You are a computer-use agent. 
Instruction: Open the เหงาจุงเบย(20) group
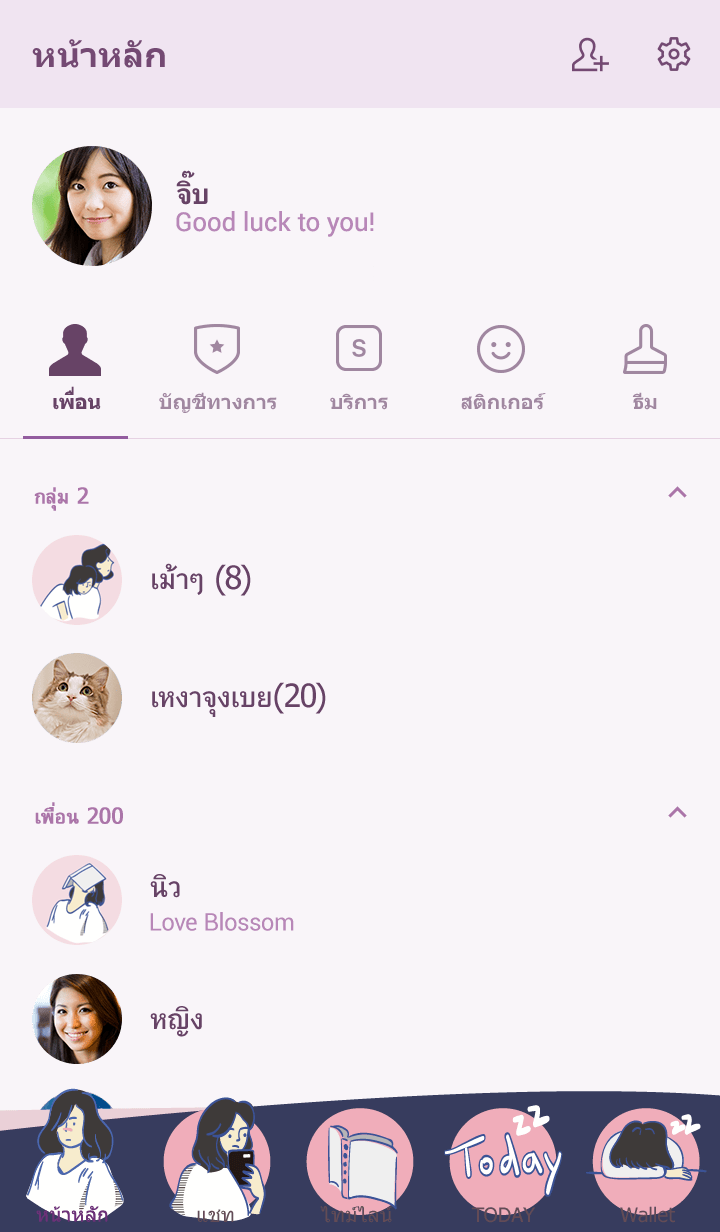coord(238,698)
